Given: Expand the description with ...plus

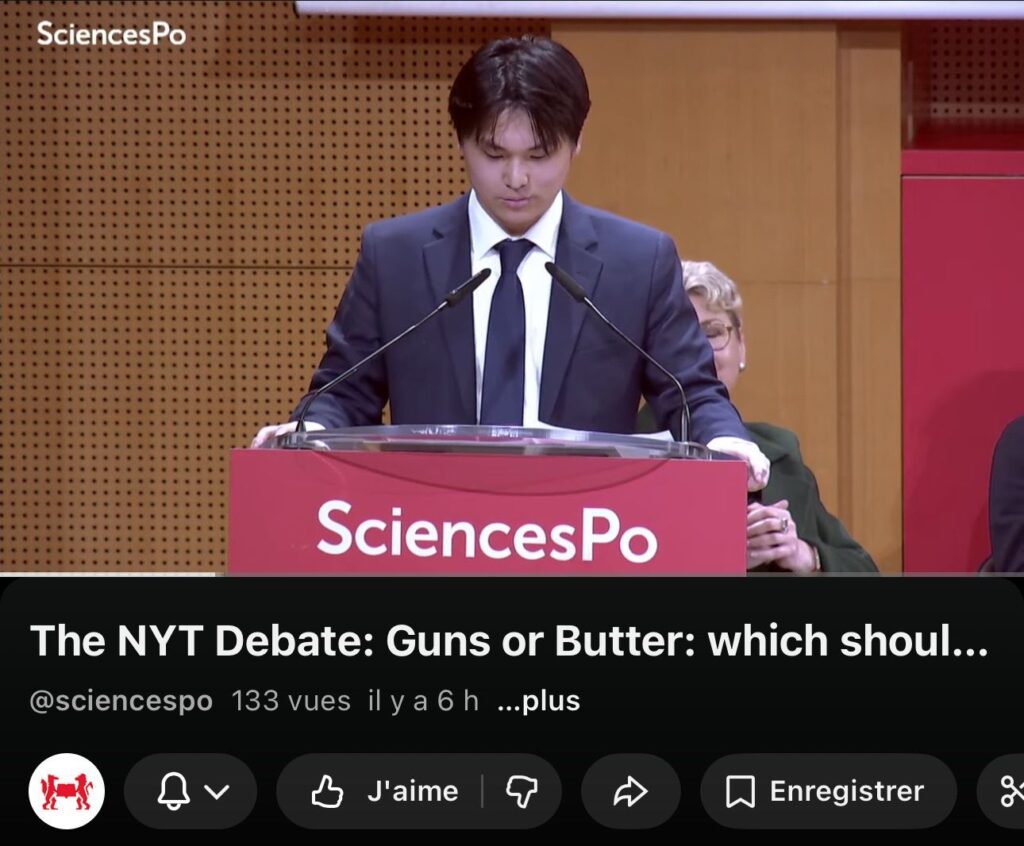Looking at the screenshot, I should pos(538,701).
